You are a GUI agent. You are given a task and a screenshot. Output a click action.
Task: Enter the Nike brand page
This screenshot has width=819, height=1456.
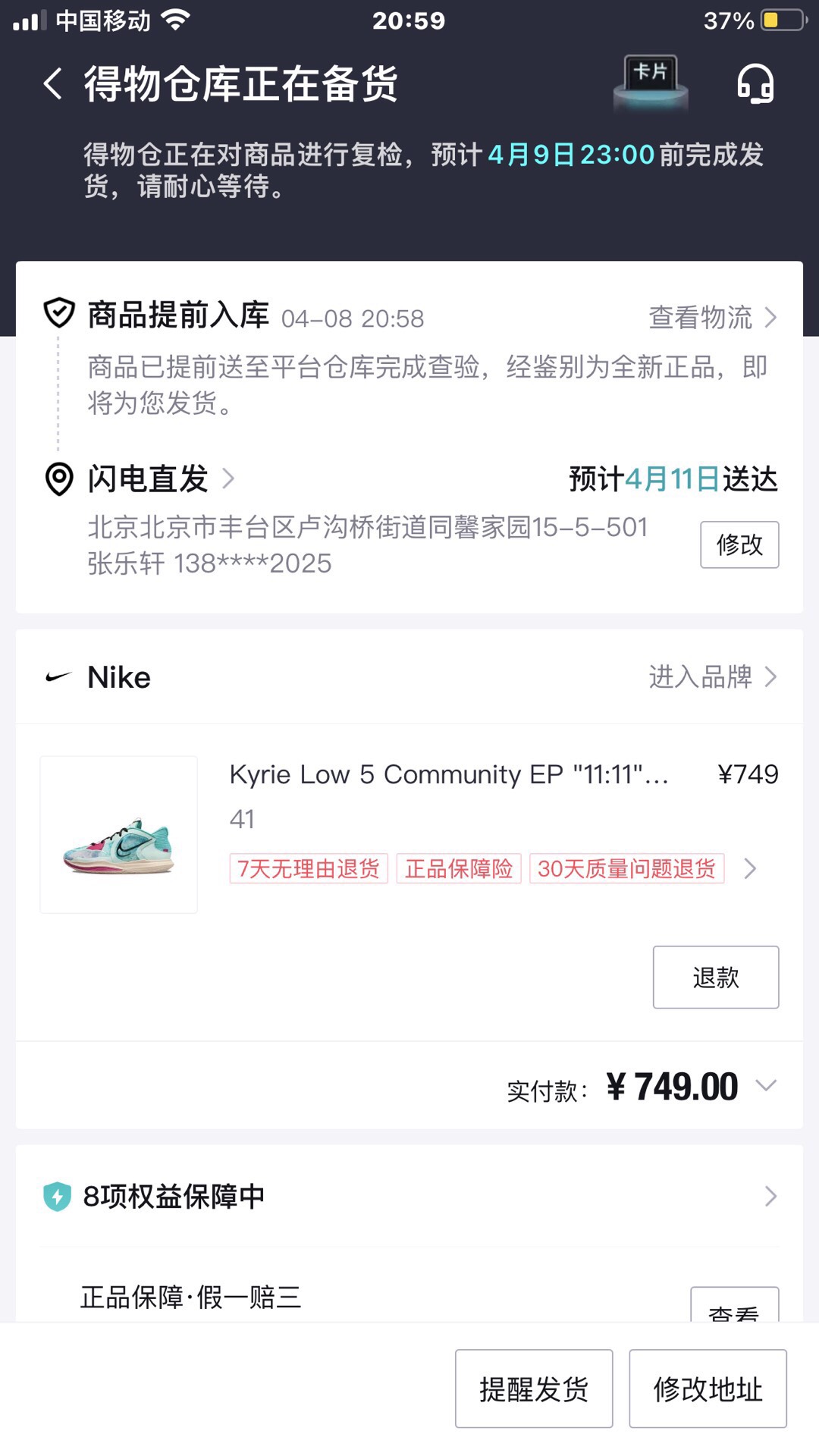[712, 676]
